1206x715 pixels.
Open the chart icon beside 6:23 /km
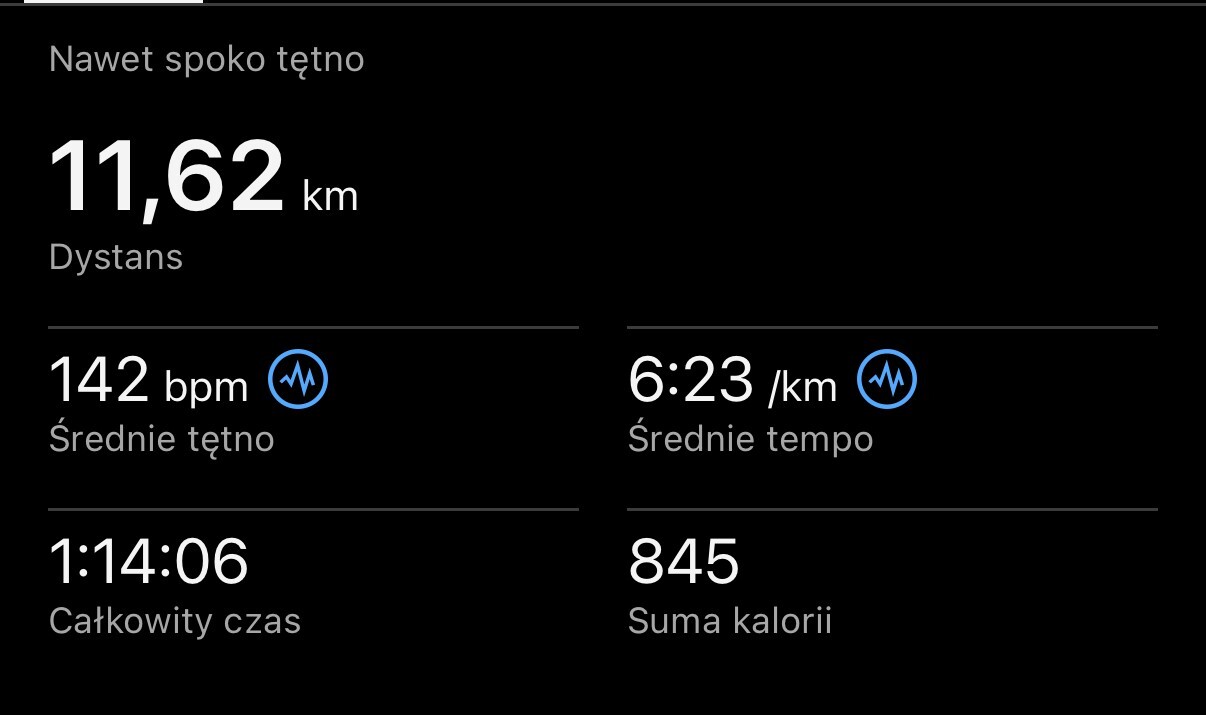[887, 379]
